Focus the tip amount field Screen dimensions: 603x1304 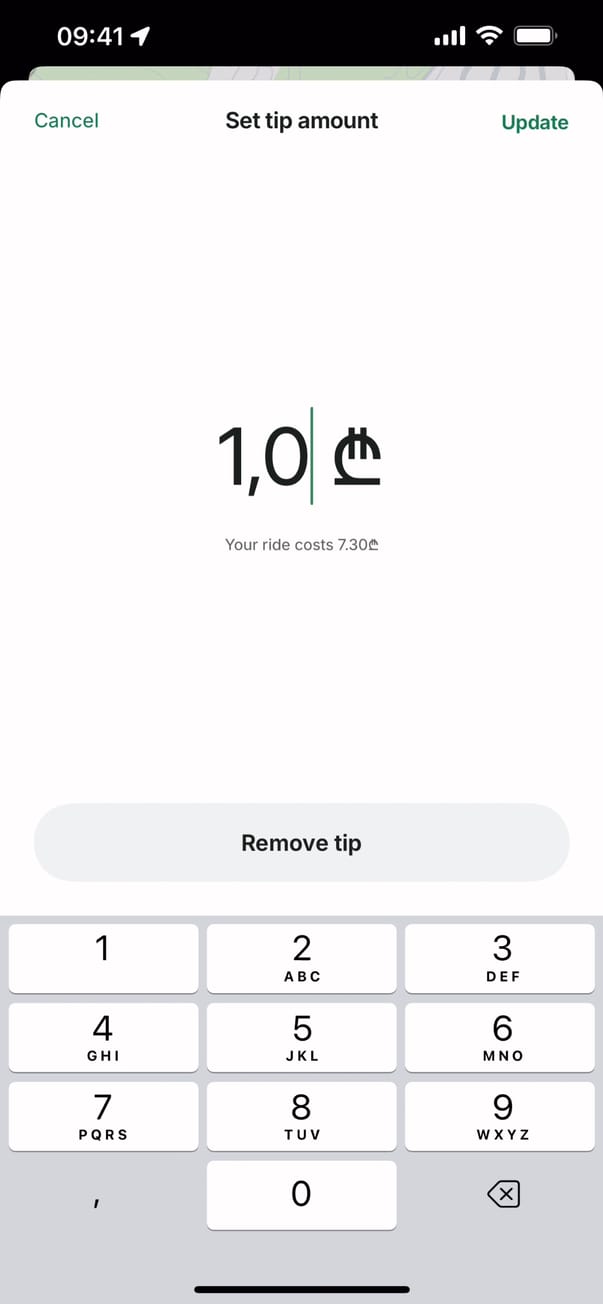264,457
